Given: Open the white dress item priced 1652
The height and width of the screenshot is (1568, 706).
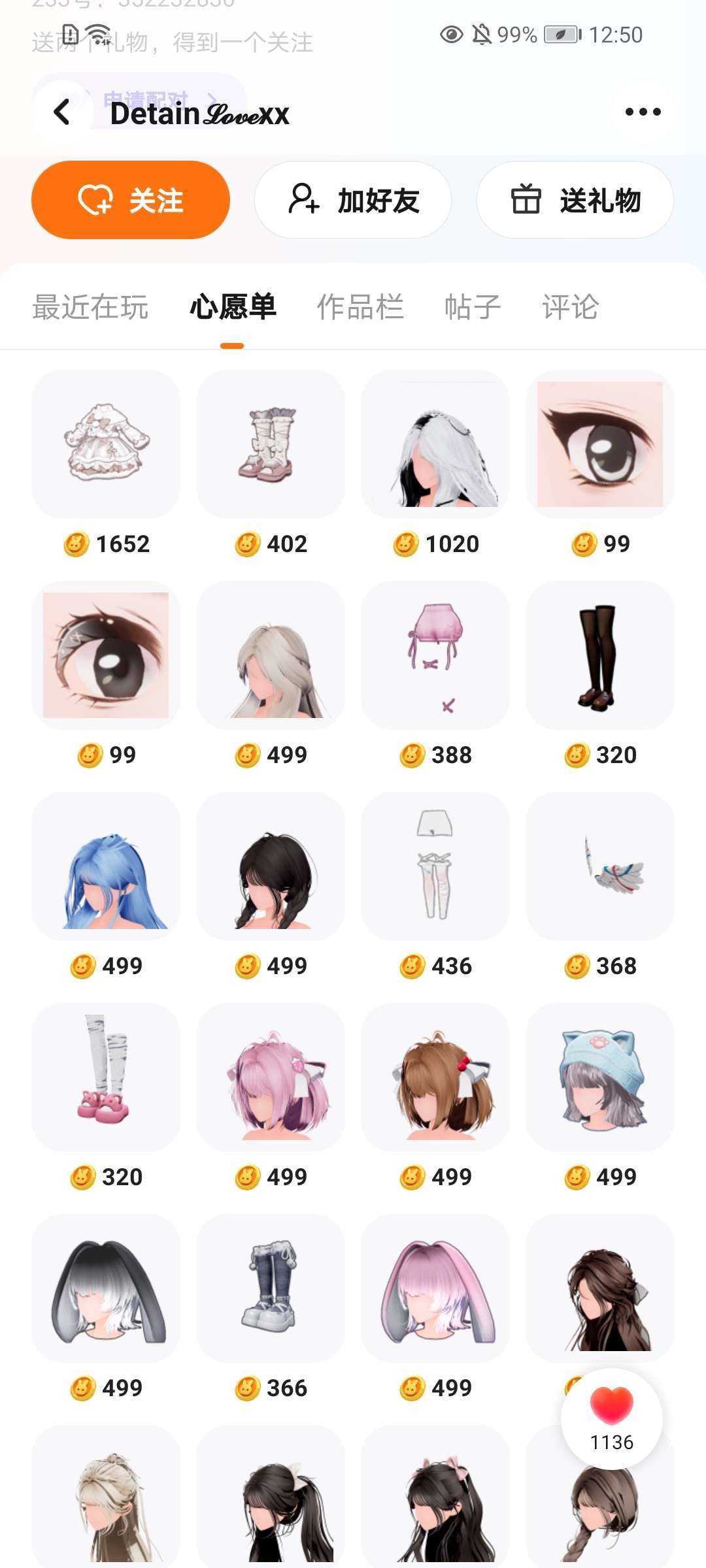Looking at the screenshot, I should click(x=106, y=444).
